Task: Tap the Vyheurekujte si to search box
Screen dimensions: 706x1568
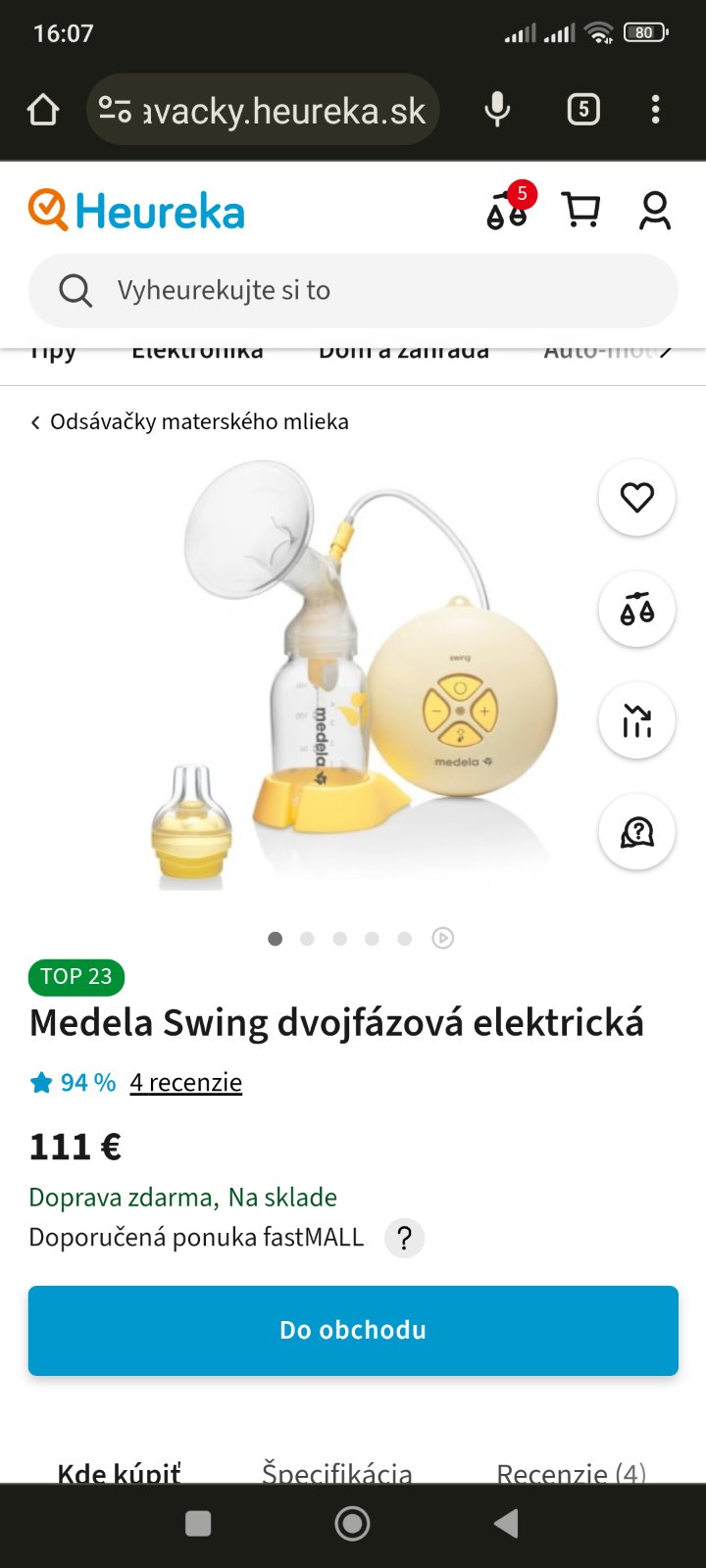Action: click(353, 290)
